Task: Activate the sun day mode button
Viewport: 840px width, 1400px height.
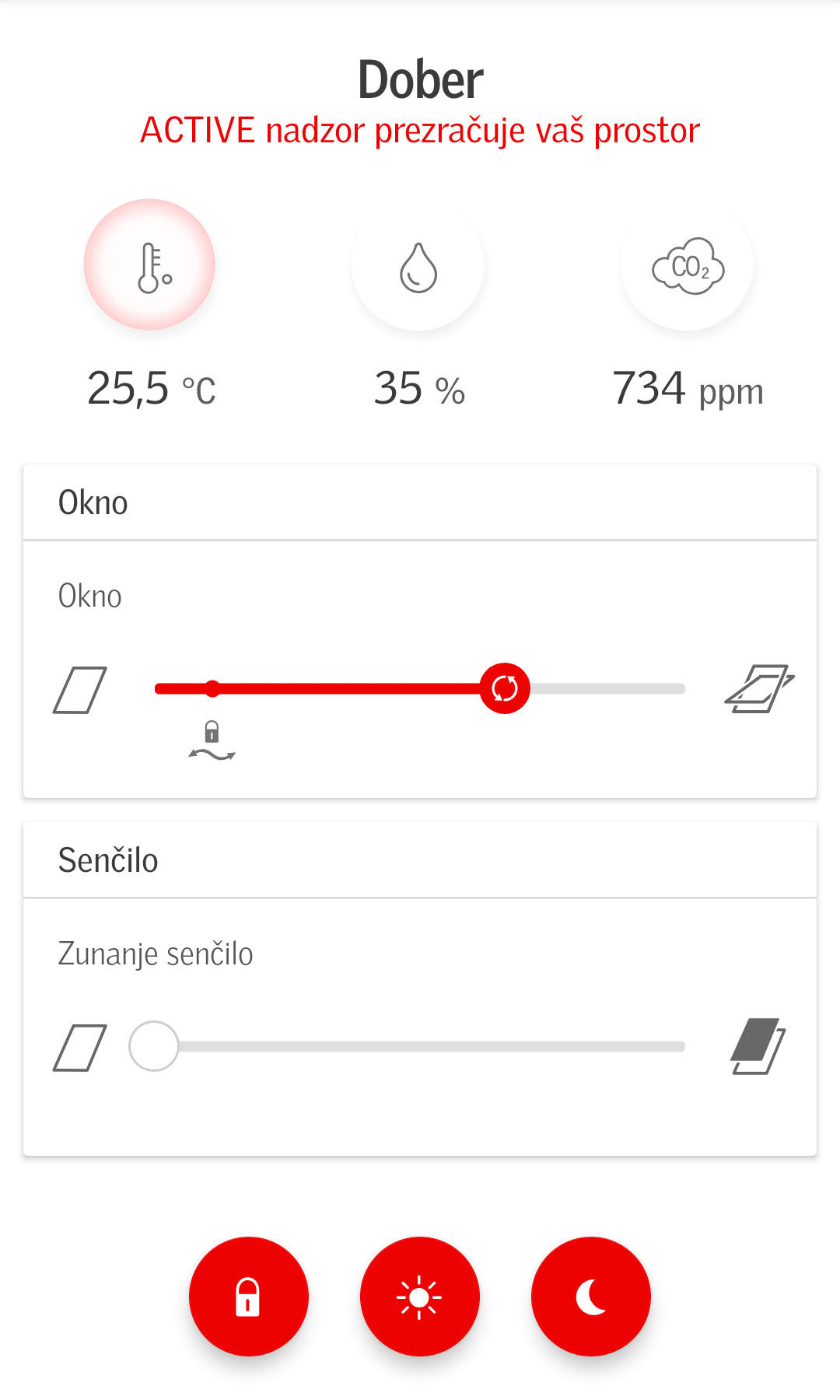Action: (420, 1297)
